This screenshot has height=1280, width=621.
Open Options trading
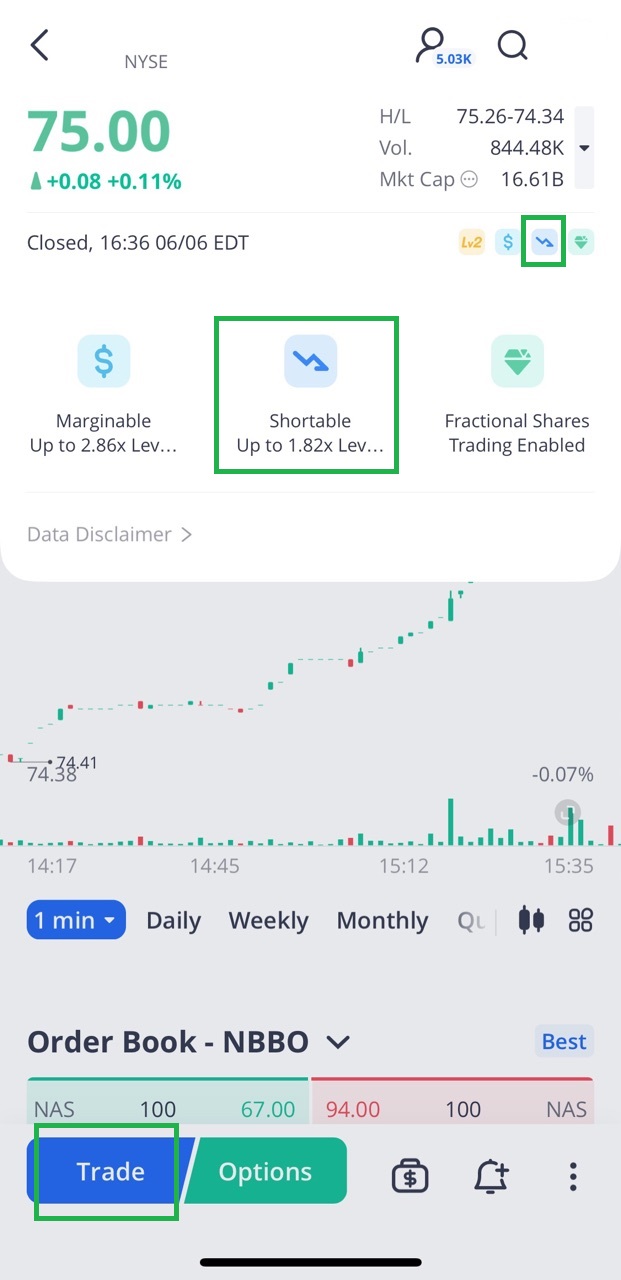click(x=266, y=1171)
